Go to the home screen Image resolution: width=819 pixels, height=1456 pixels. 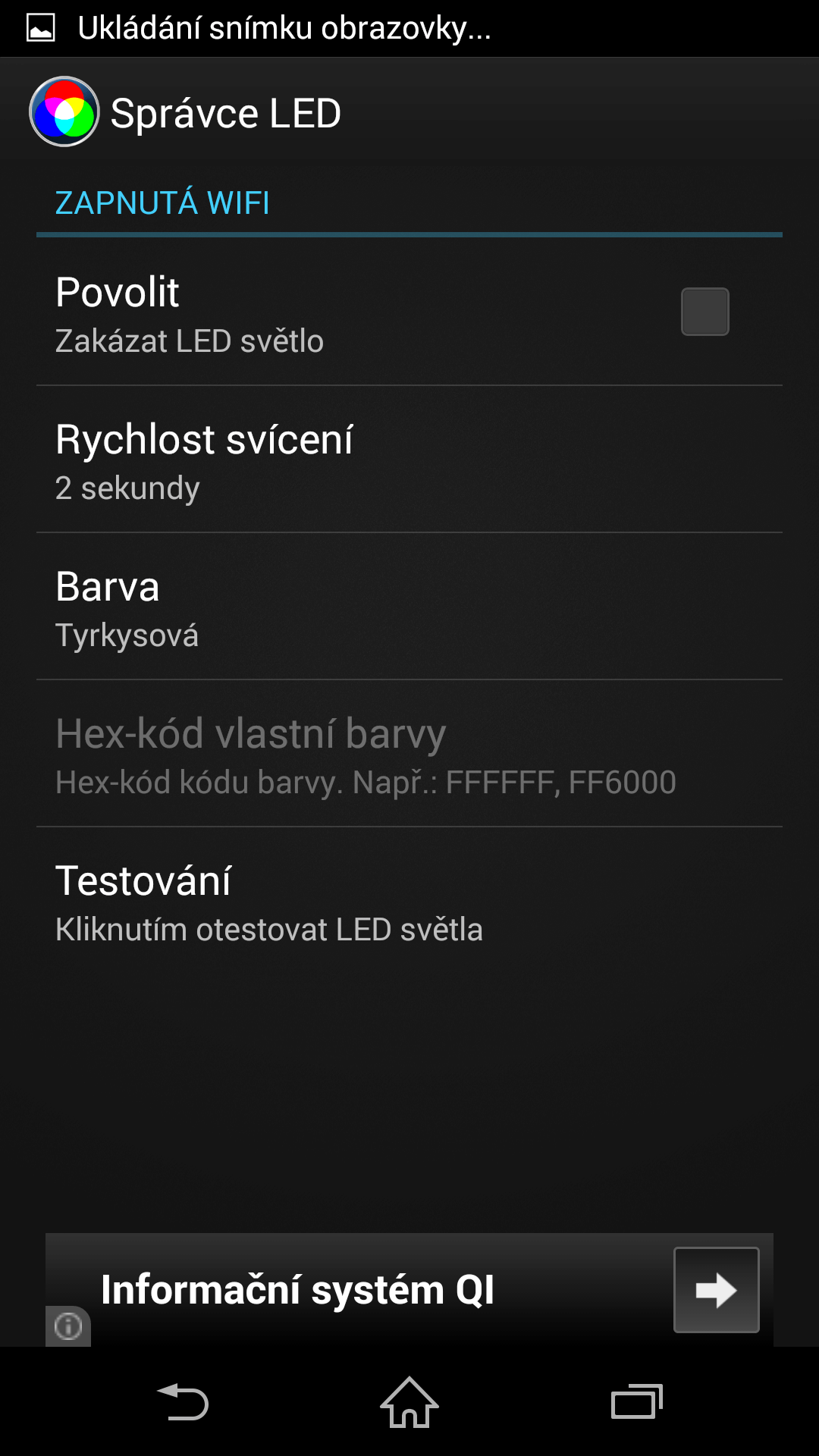409,1402
